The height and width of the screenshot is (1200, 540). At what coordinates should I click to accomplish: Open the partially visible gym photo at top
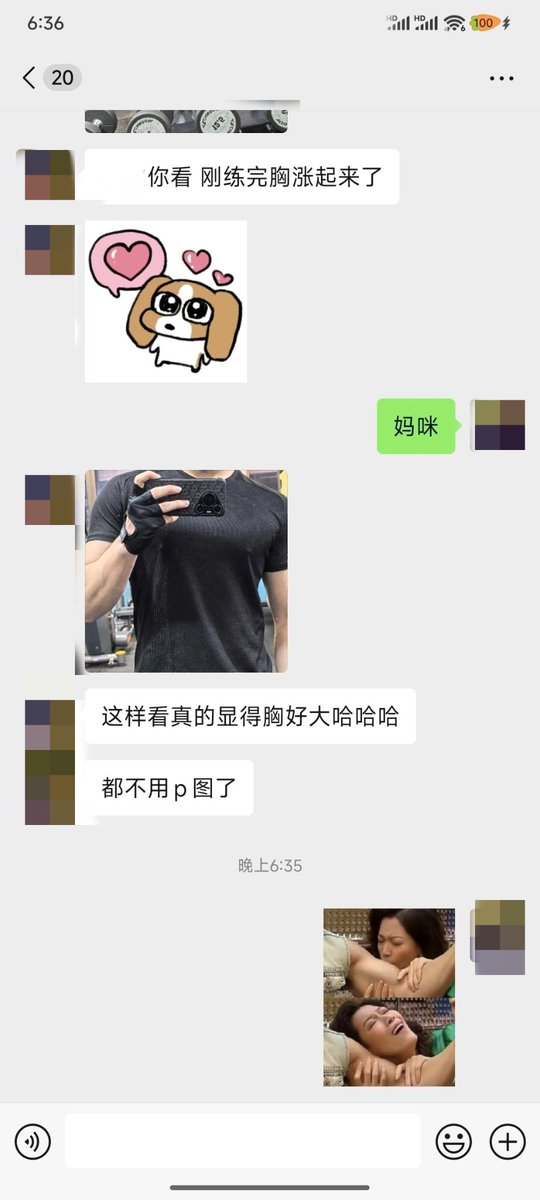click(186, 121)
